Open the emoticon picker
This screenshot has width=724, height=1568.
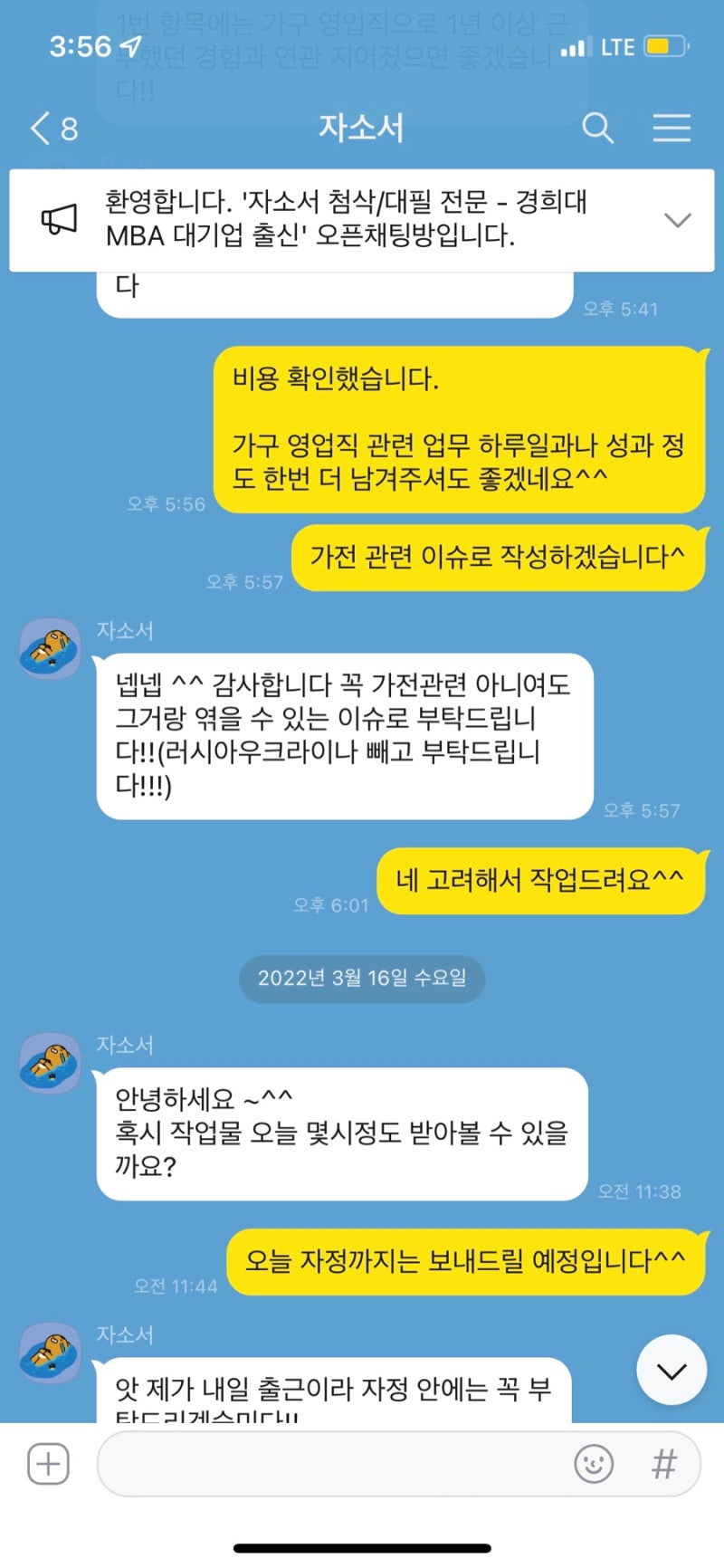594,1464
